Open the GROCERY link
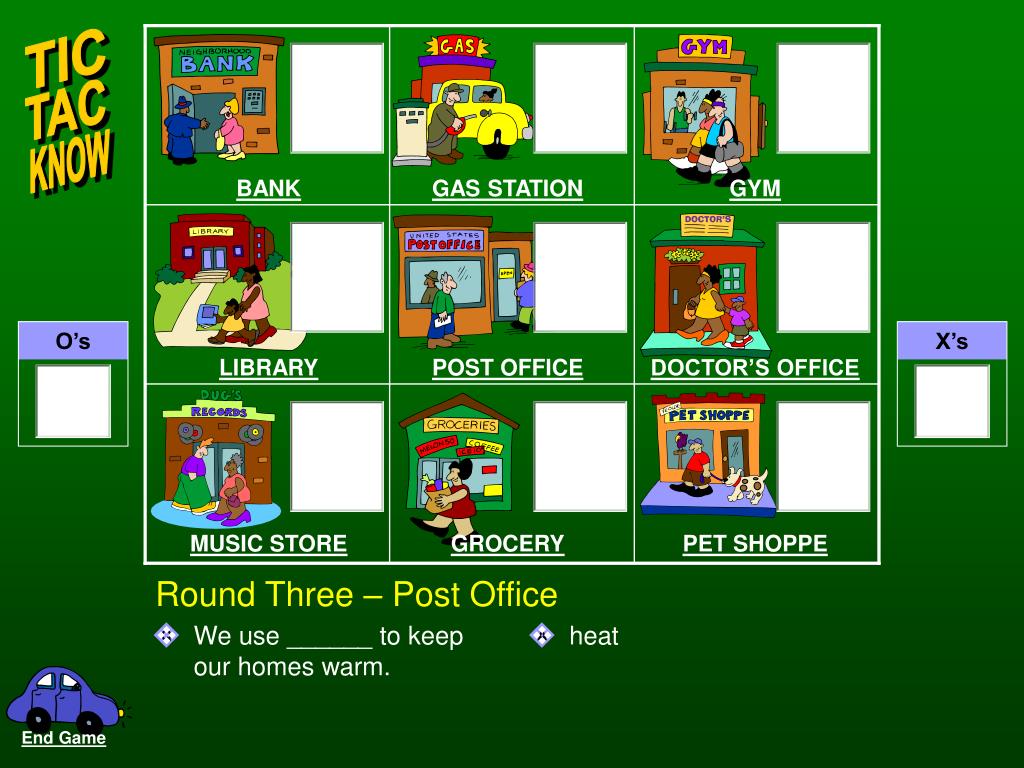The image size is (1024, 768). 507,544
